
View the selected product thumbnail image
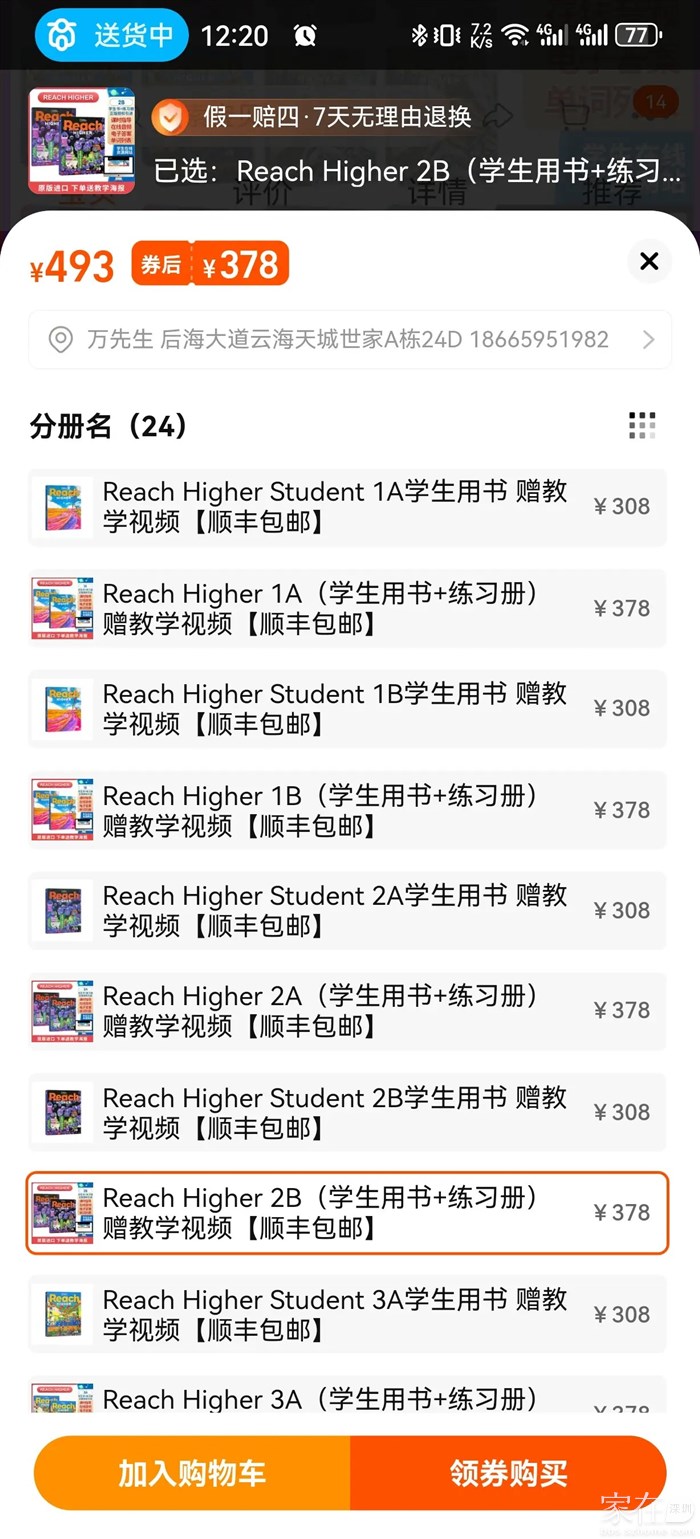coord(82,141)
